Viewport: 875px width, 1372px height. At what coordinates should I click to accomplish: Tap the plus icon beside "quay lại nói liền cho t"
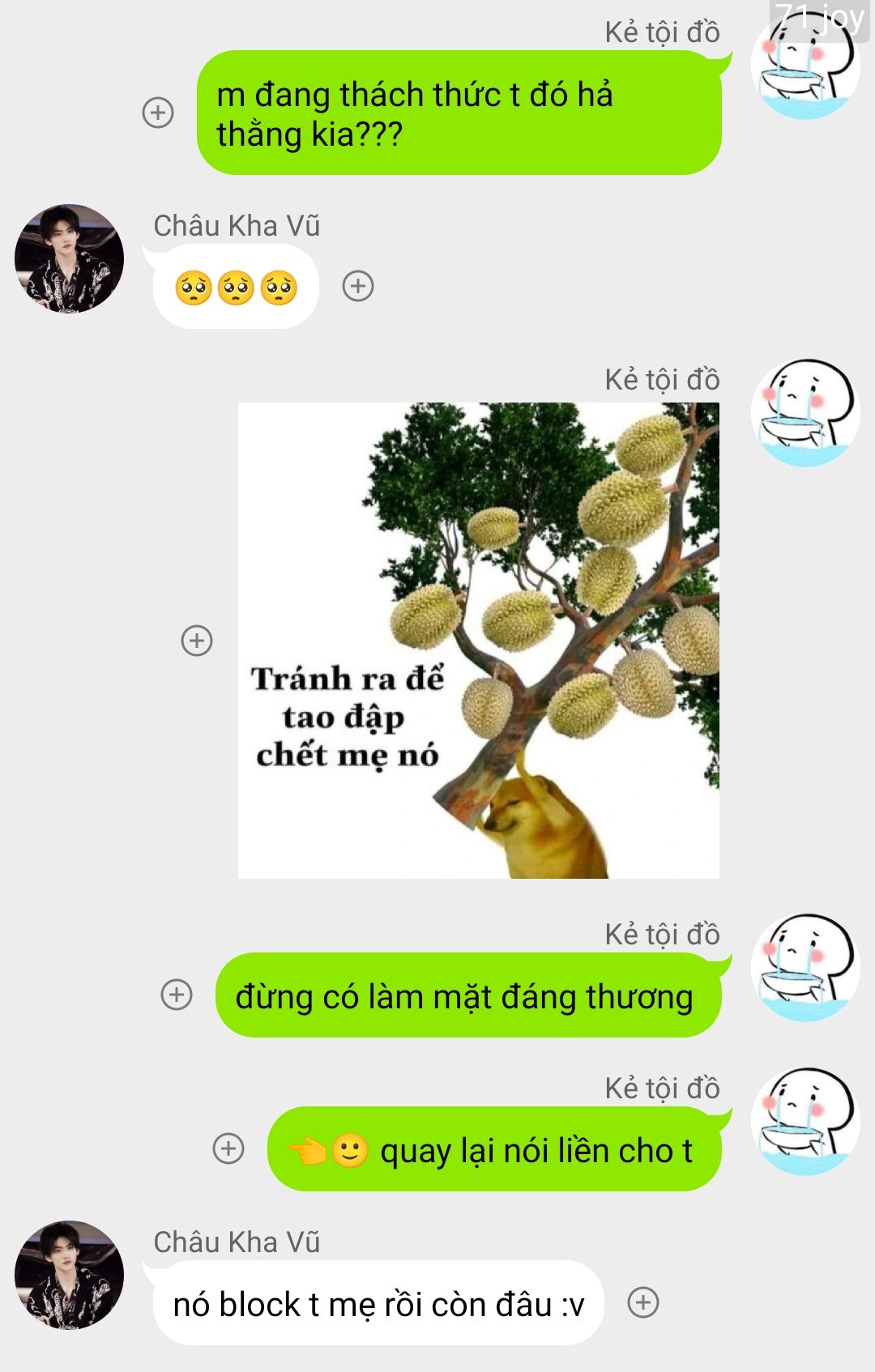click(228, 1148)
